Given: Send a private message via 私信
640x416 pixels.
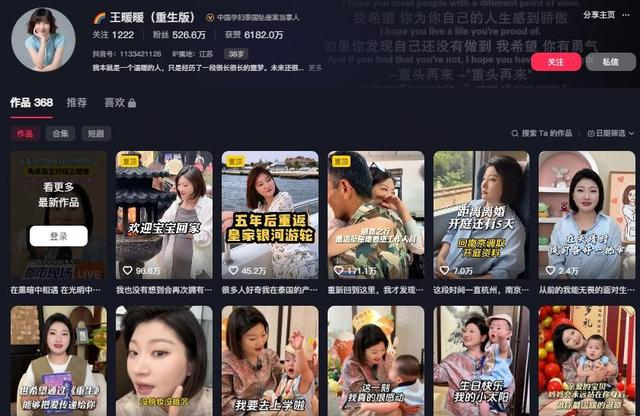Looking at the screenshot, I should [x=610, y=61].
